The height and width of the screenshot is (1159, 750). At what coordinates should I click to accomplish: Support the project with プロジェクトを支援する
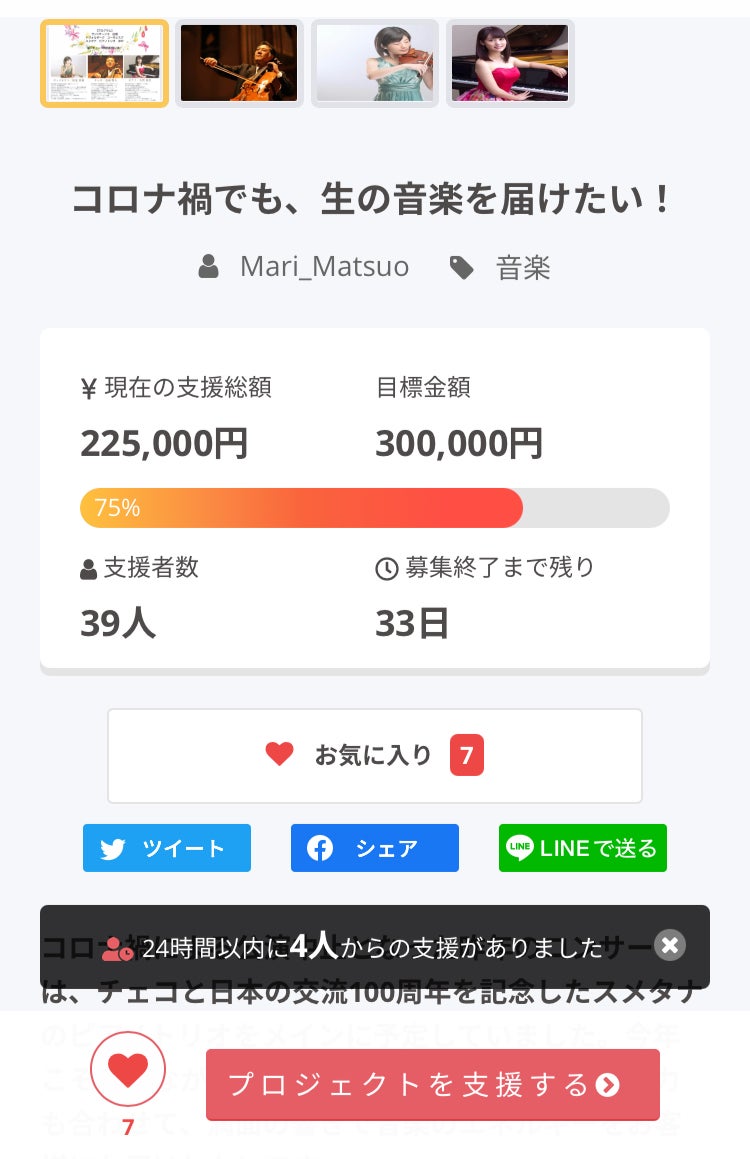(433, 1085)
